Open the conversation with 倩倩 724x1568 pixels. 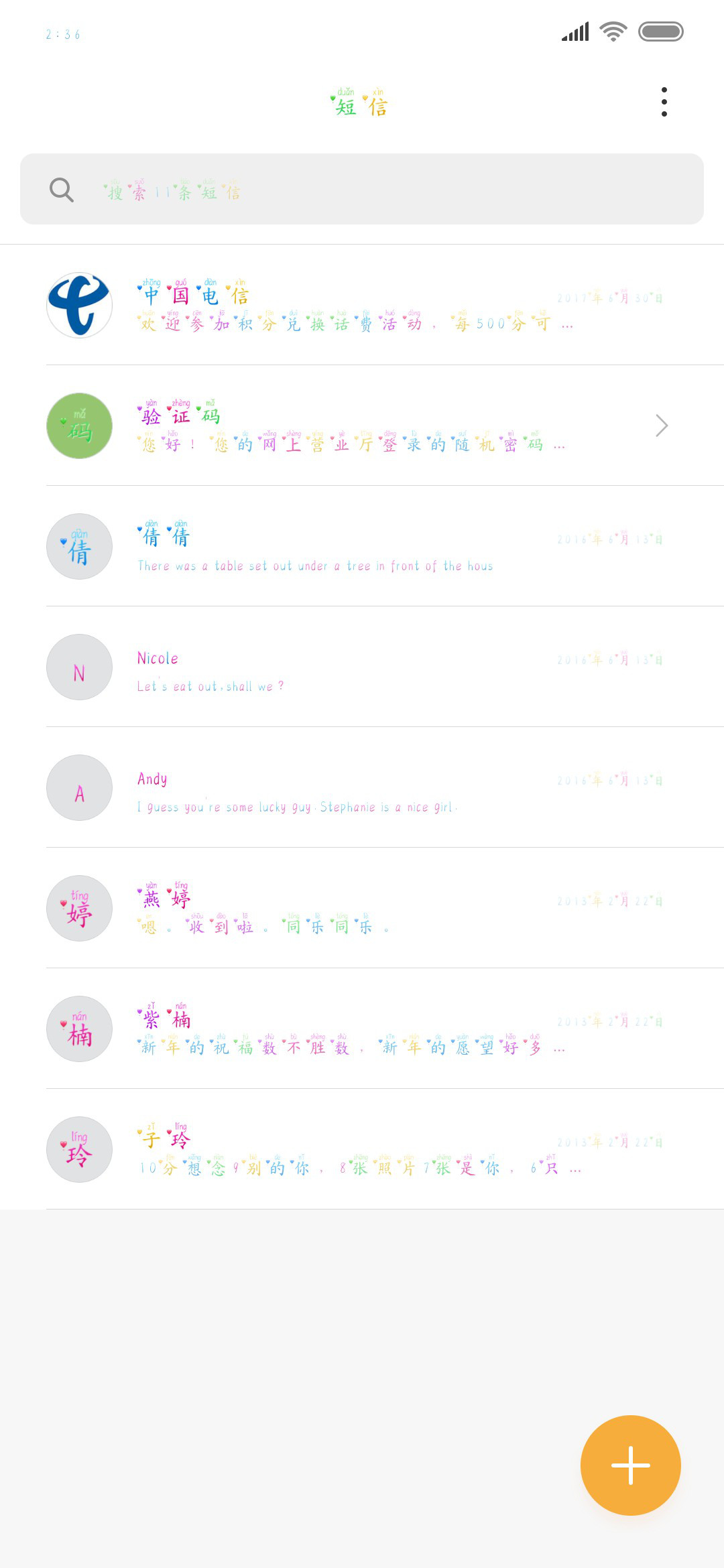coord(362,546)
